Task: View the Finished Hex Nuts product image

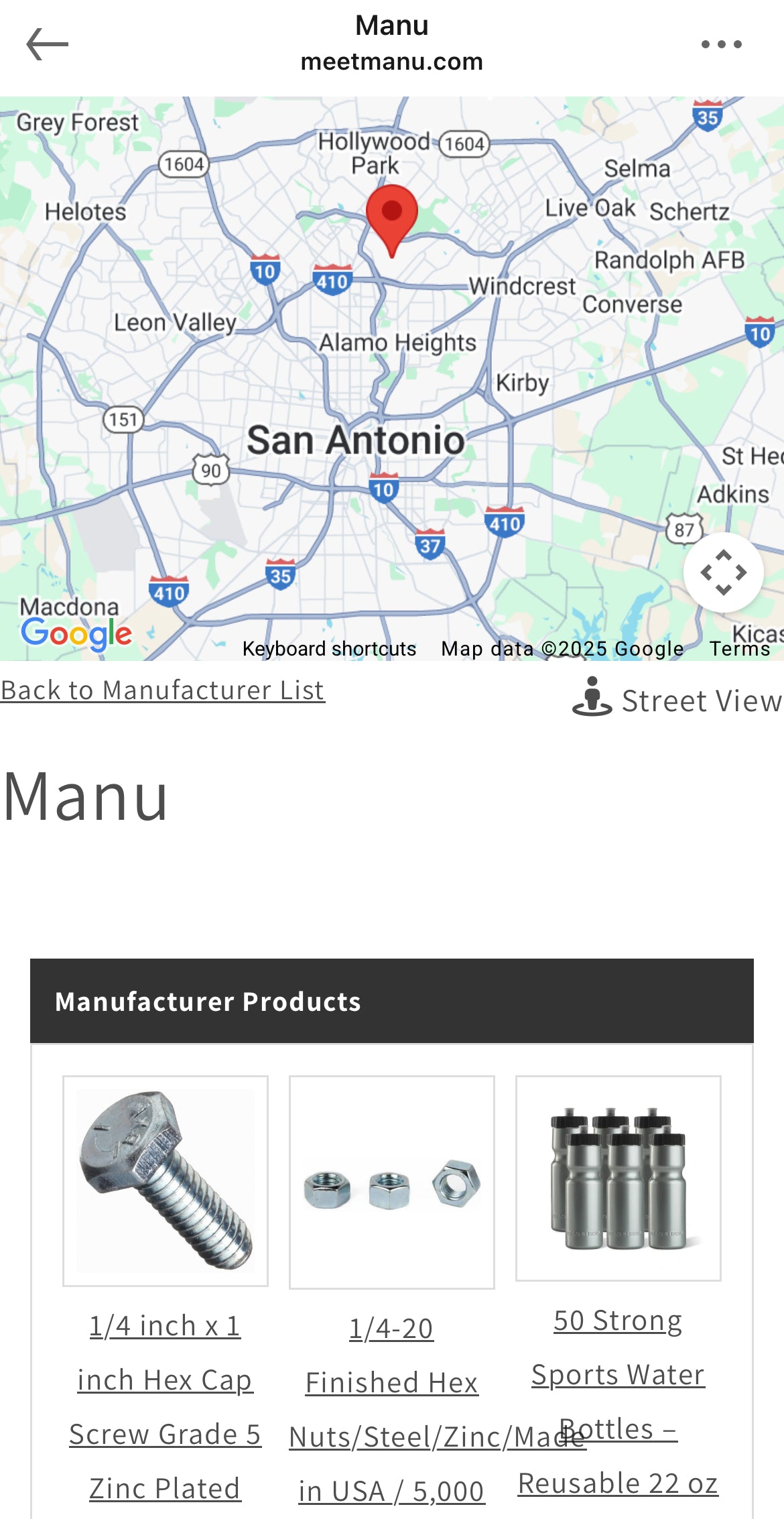Action: click(x=392, y=1182)
